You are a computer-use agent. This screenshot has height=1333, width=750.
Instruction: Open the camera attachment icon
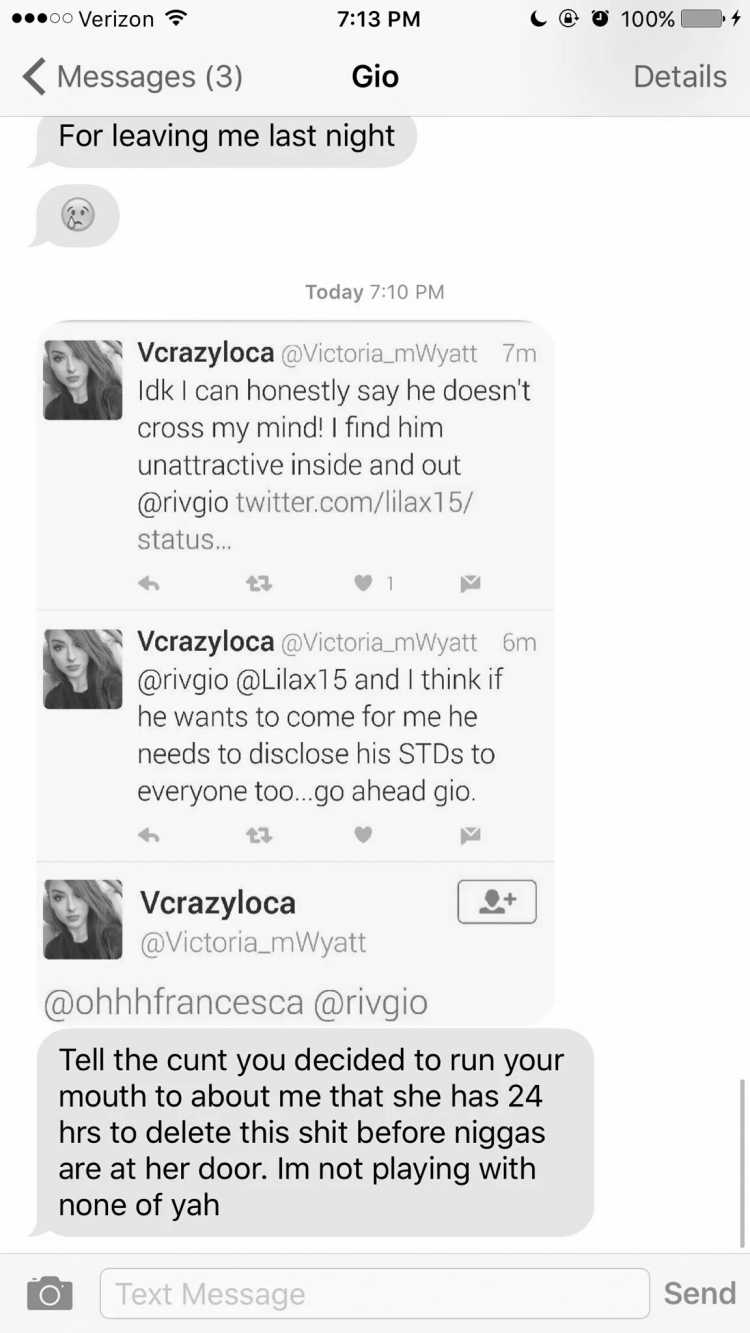(49, 1293)
